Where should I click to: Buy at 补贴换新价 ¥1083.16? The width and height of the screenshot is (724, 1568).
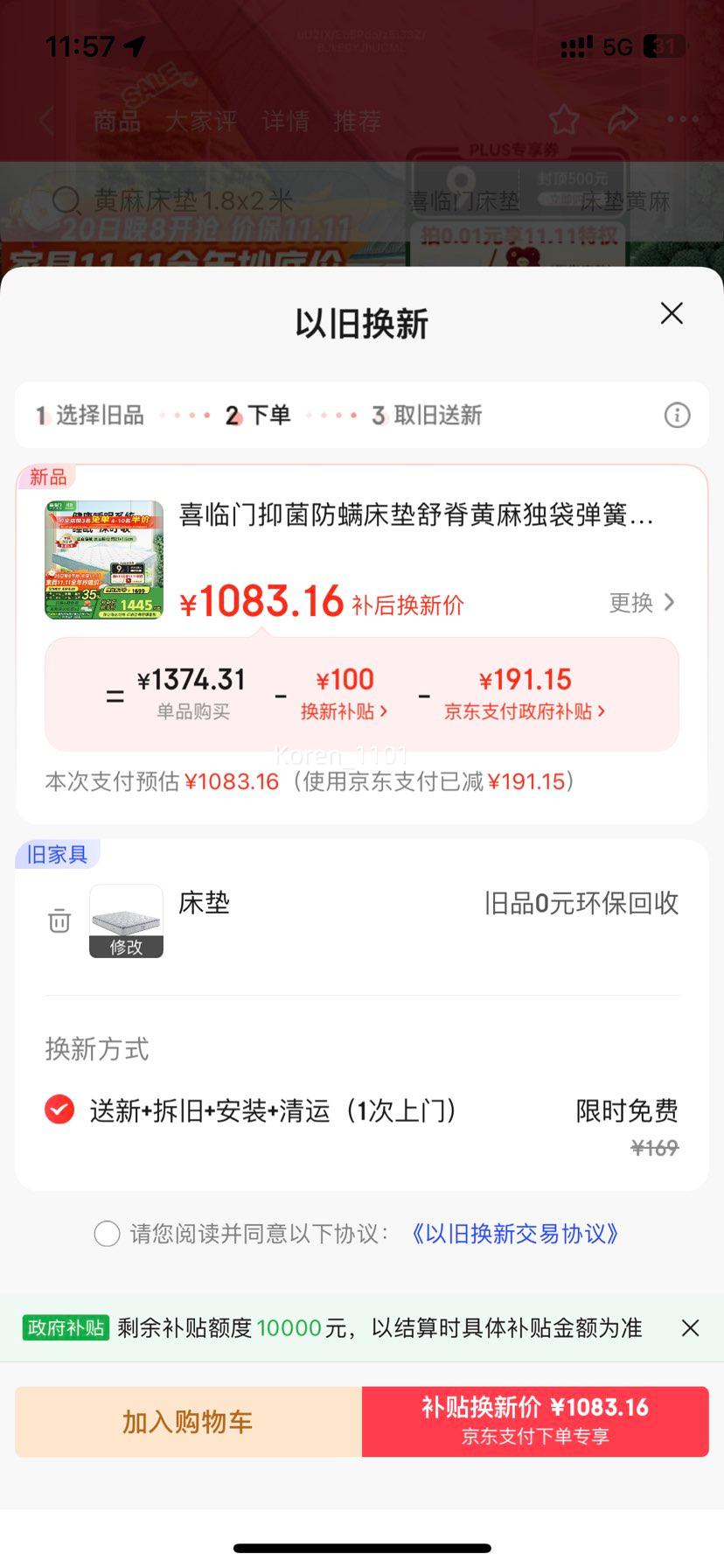[x=535, y=1421]
